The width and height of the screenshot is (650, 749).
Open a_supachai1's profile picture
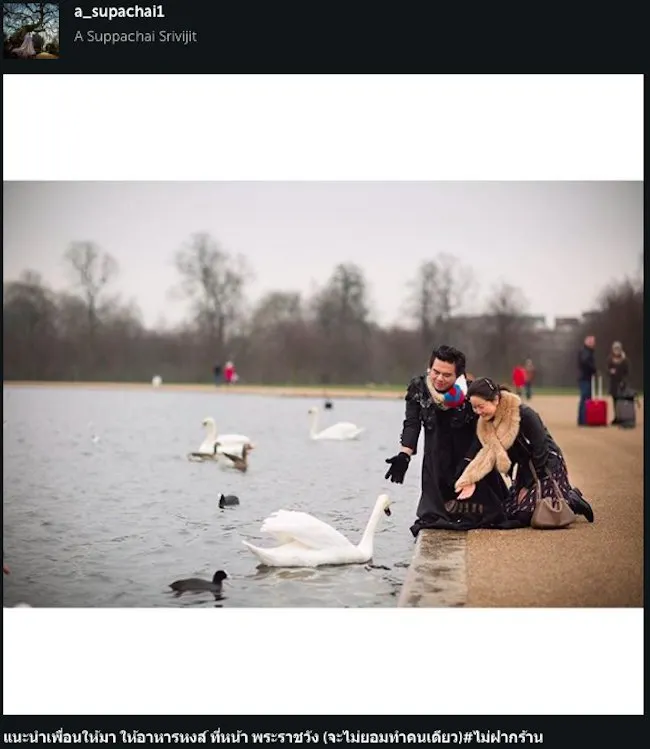point(31,30)
